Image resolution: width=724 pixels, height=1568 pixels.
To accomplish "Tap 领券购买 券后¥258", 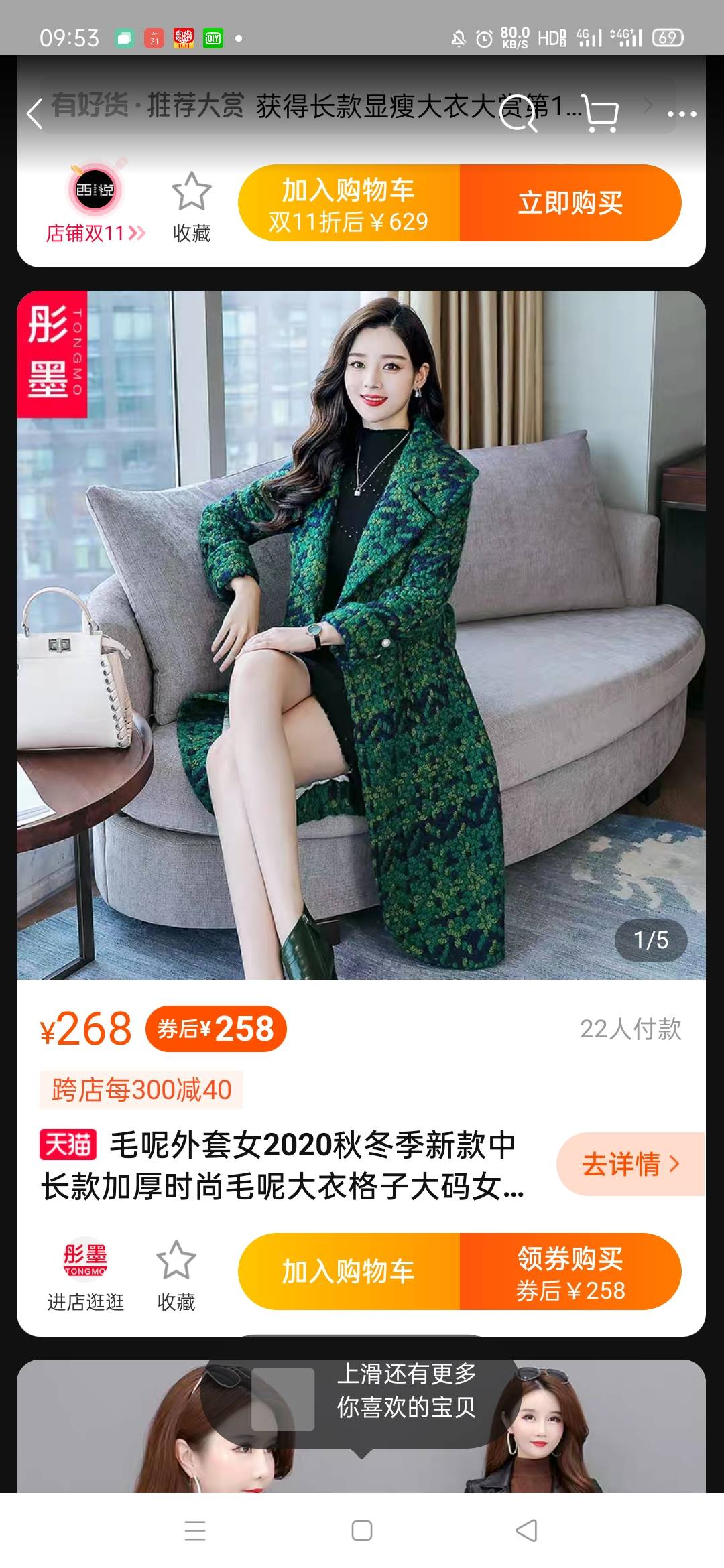I will [570, 1271].
